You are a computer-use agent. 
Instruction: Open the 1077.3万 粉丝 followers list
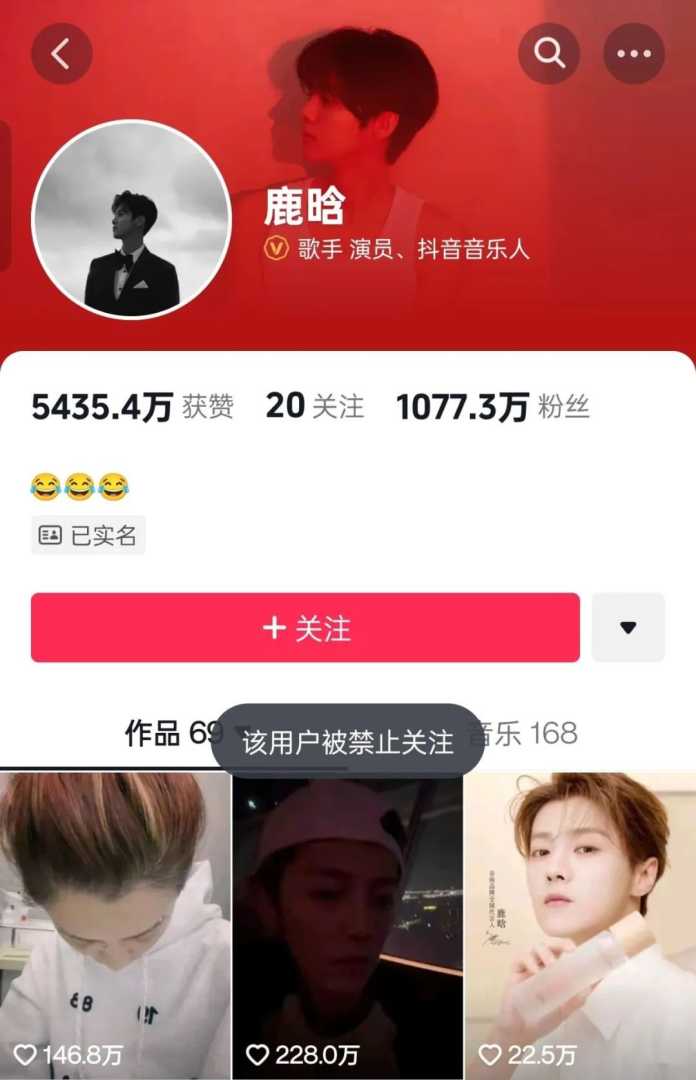click(x=492, y=407)
